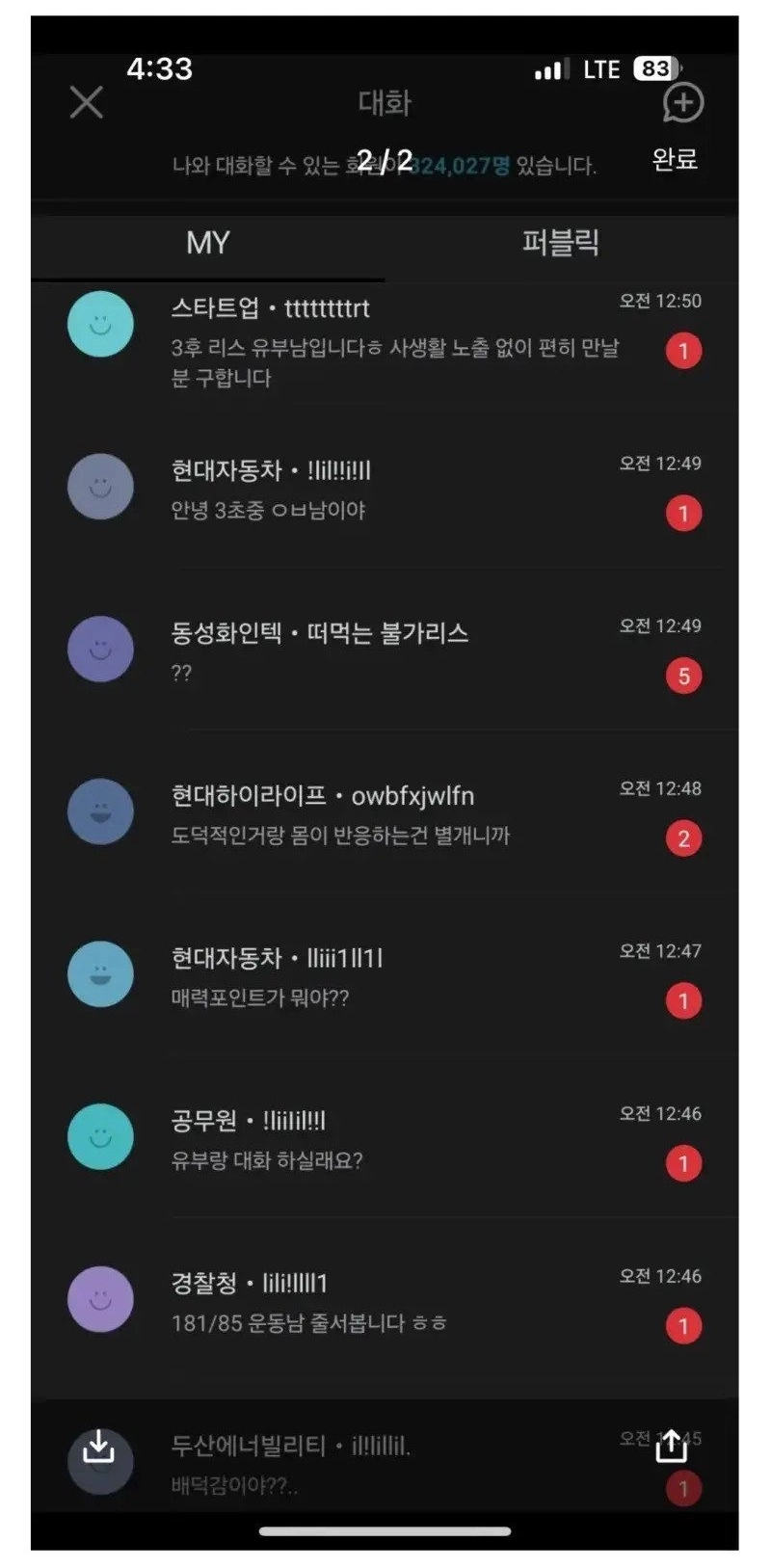This screenshot has width=771, height=1568.
Task: Share this image
Action: pyautogui.click(x=672, y=1446)
